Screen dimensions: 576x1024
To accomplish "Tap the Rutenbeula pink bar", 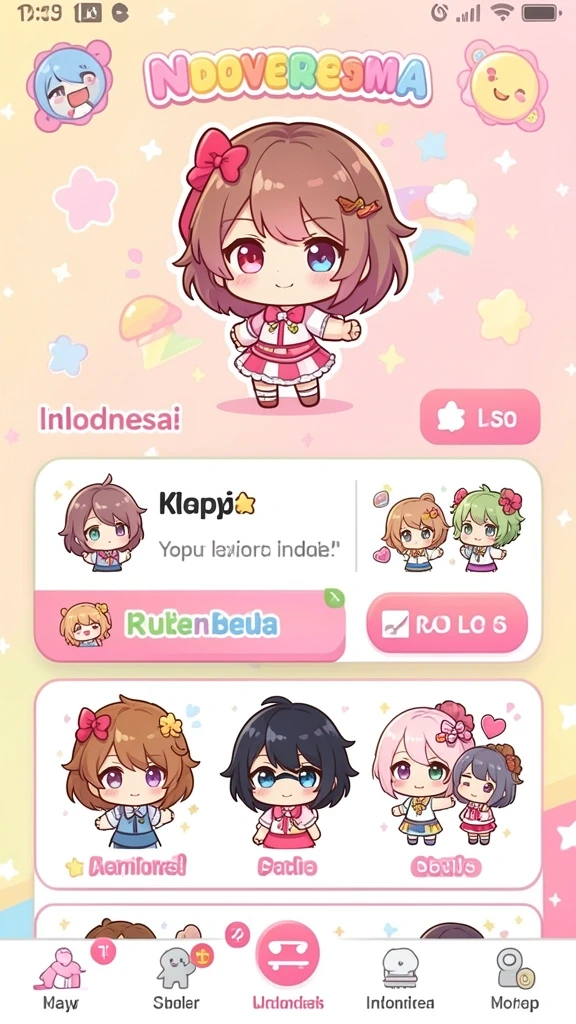I will click(189, 625).
